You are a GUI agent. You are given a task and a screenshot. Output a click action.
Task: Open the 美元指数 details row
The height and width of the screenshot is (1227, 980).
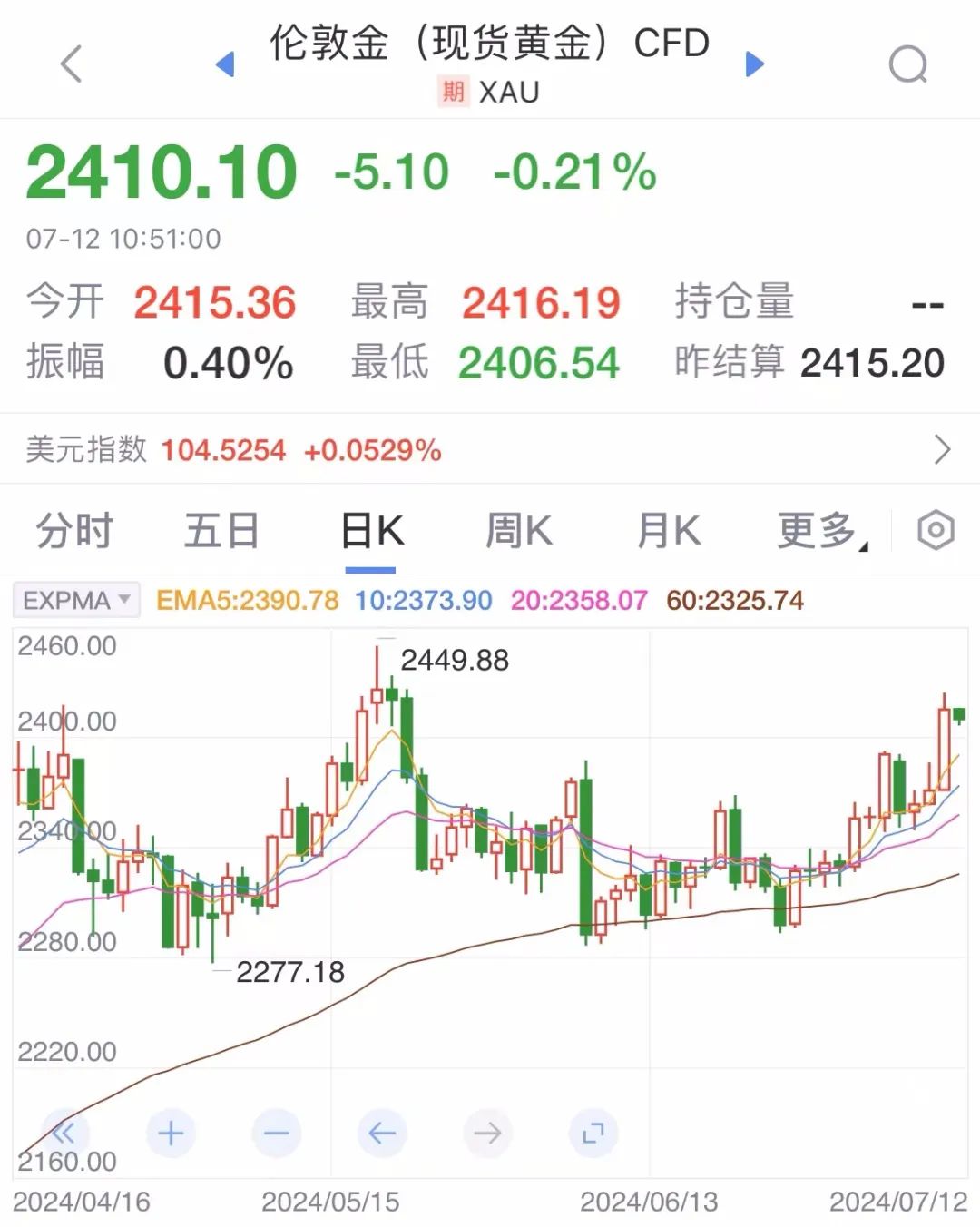490,449
